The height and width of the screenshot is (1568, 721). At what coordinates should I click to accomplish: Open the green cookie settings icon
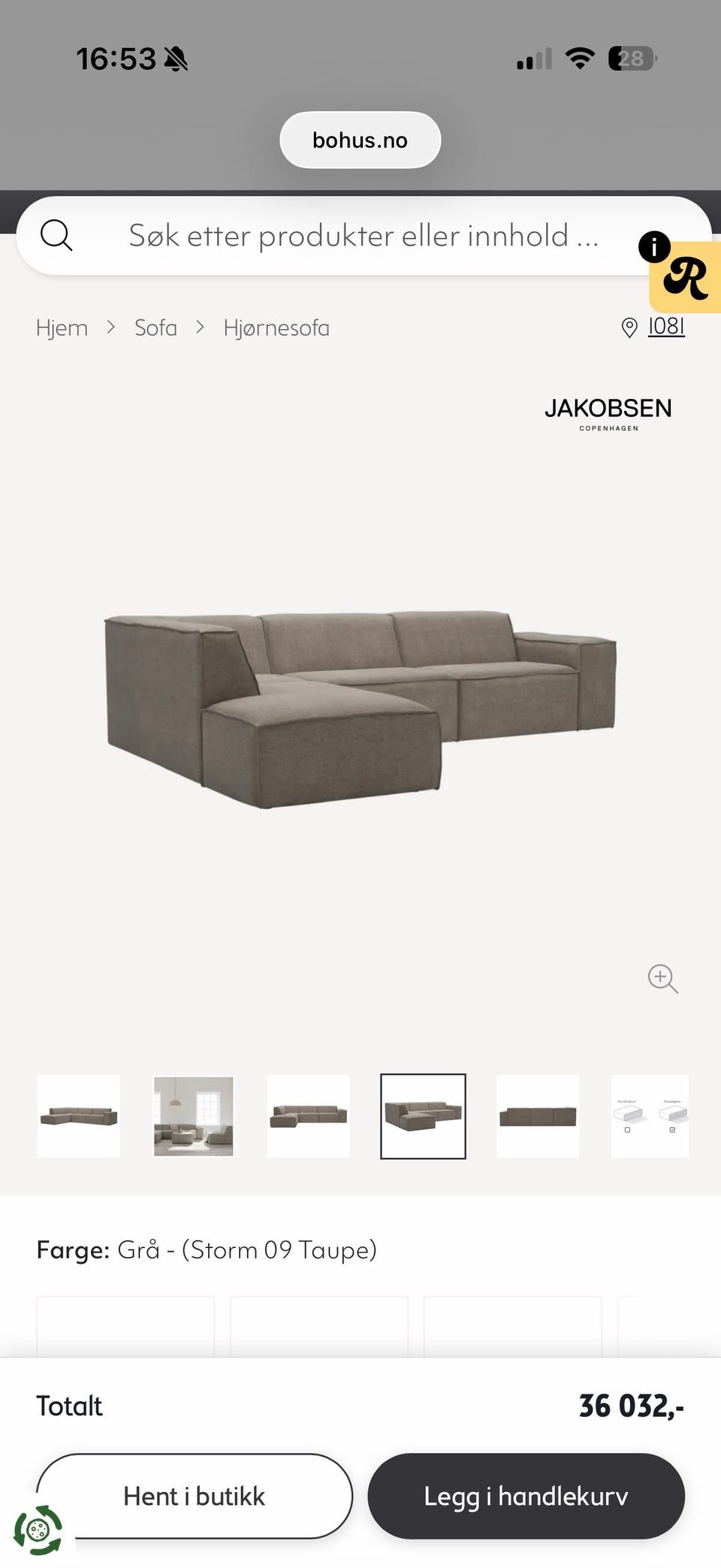(x=38, y=1530)
